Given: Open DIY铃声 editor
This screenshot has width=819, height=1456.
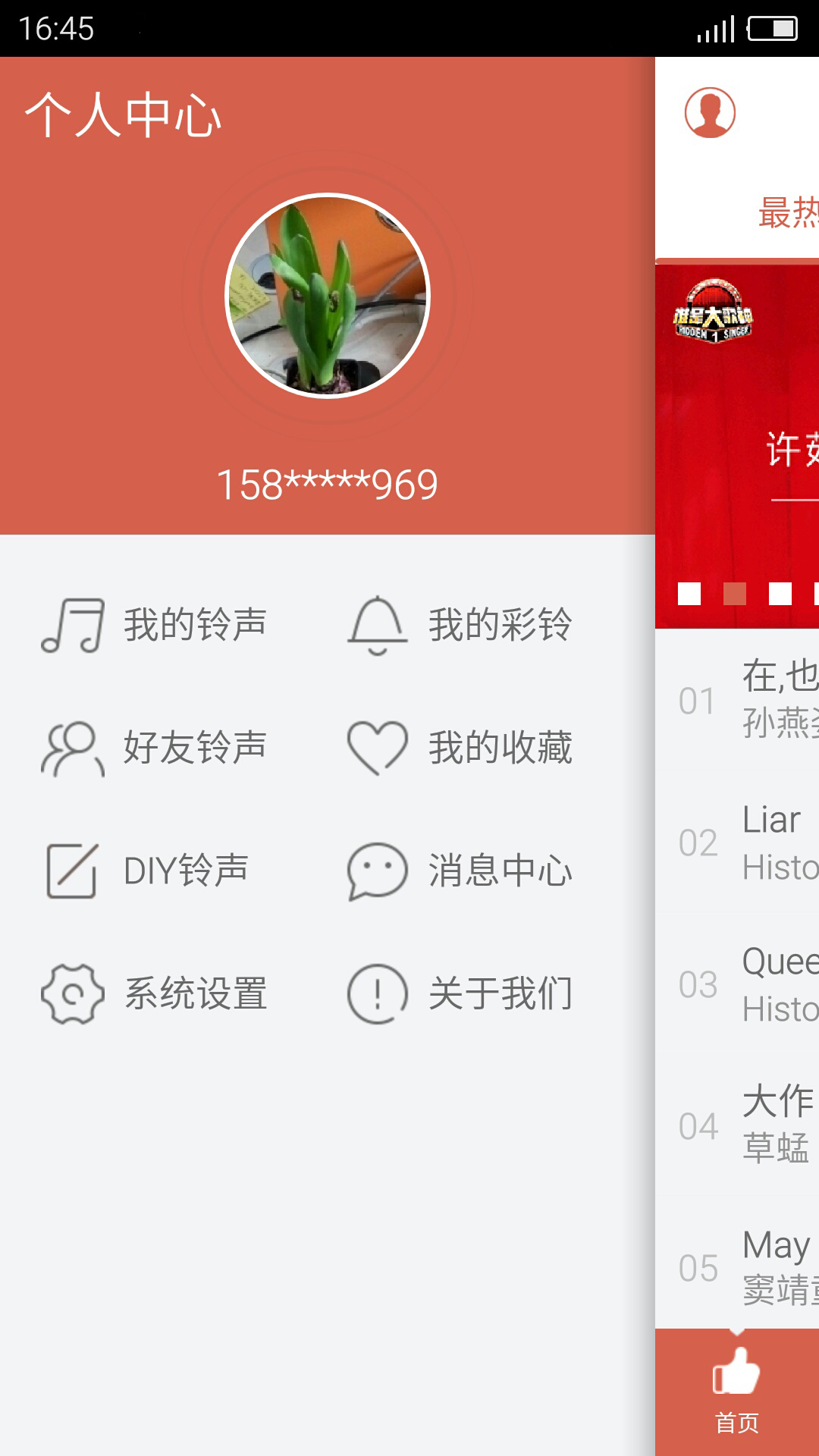Looking at the screenshot, I should click(148, 871).
